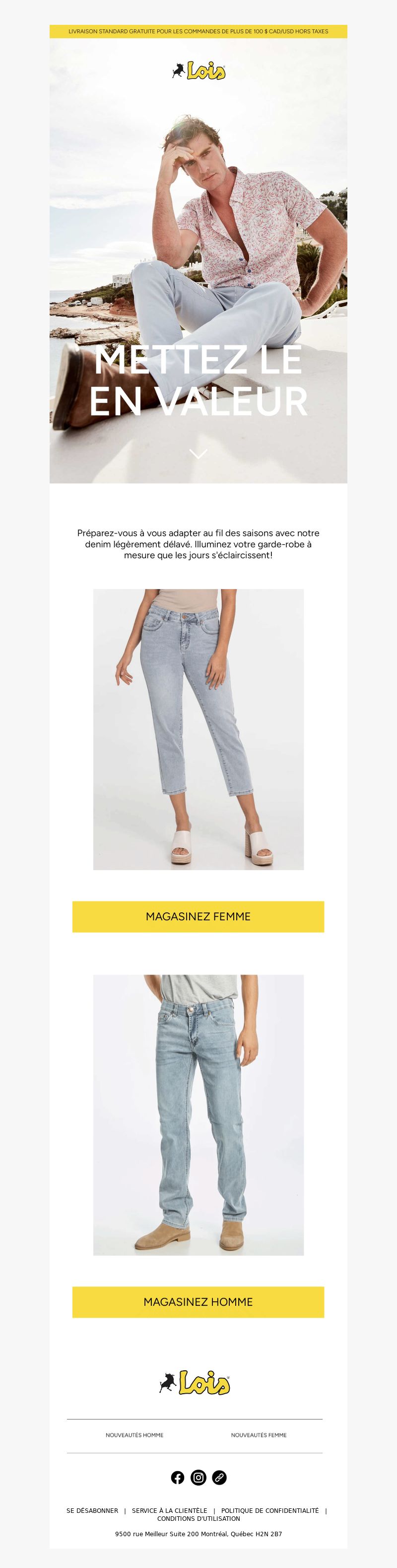Open the website link icon
The height and width of the screenshot is (1568, 397).
point(219,1477)
